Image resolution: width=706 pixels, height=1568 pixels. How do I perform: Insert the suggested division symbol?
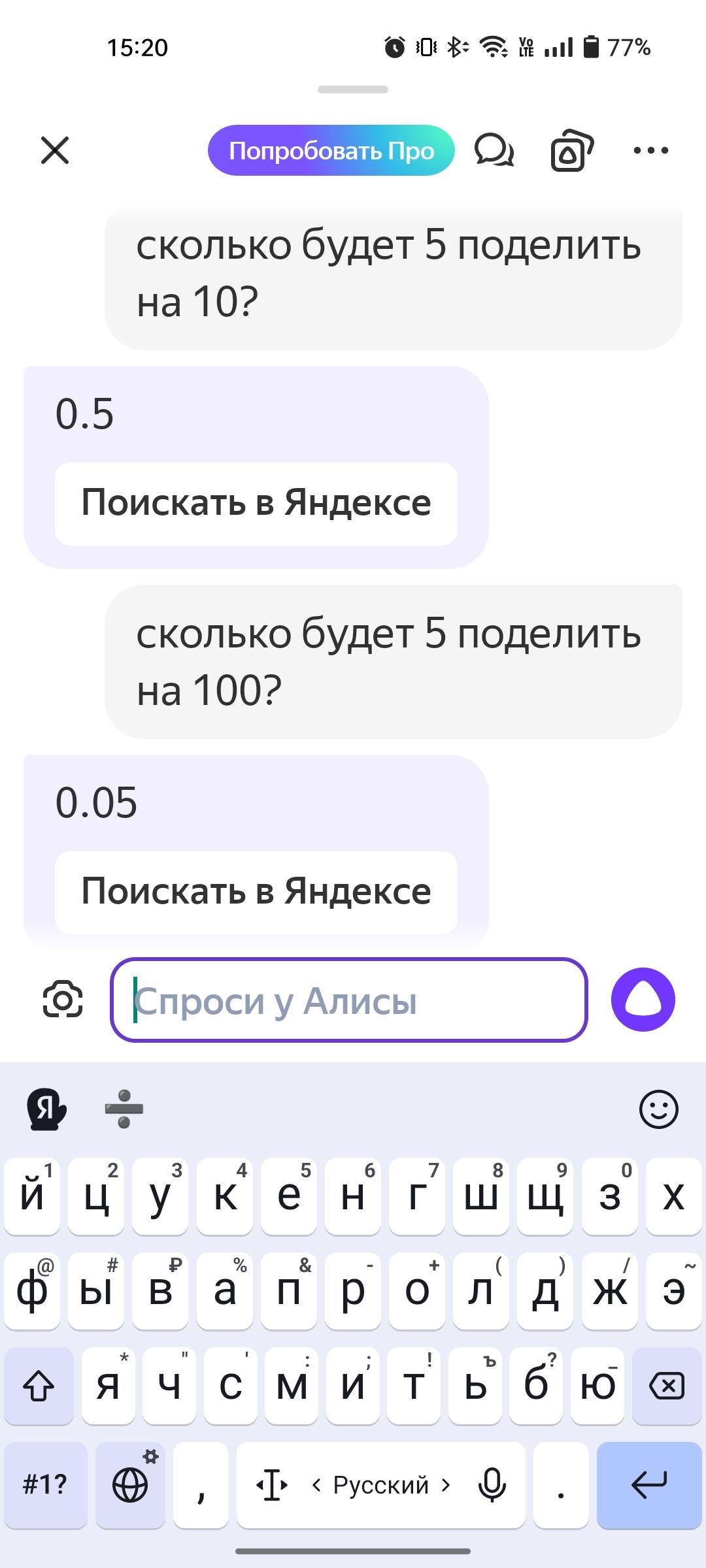[124, 1109]
